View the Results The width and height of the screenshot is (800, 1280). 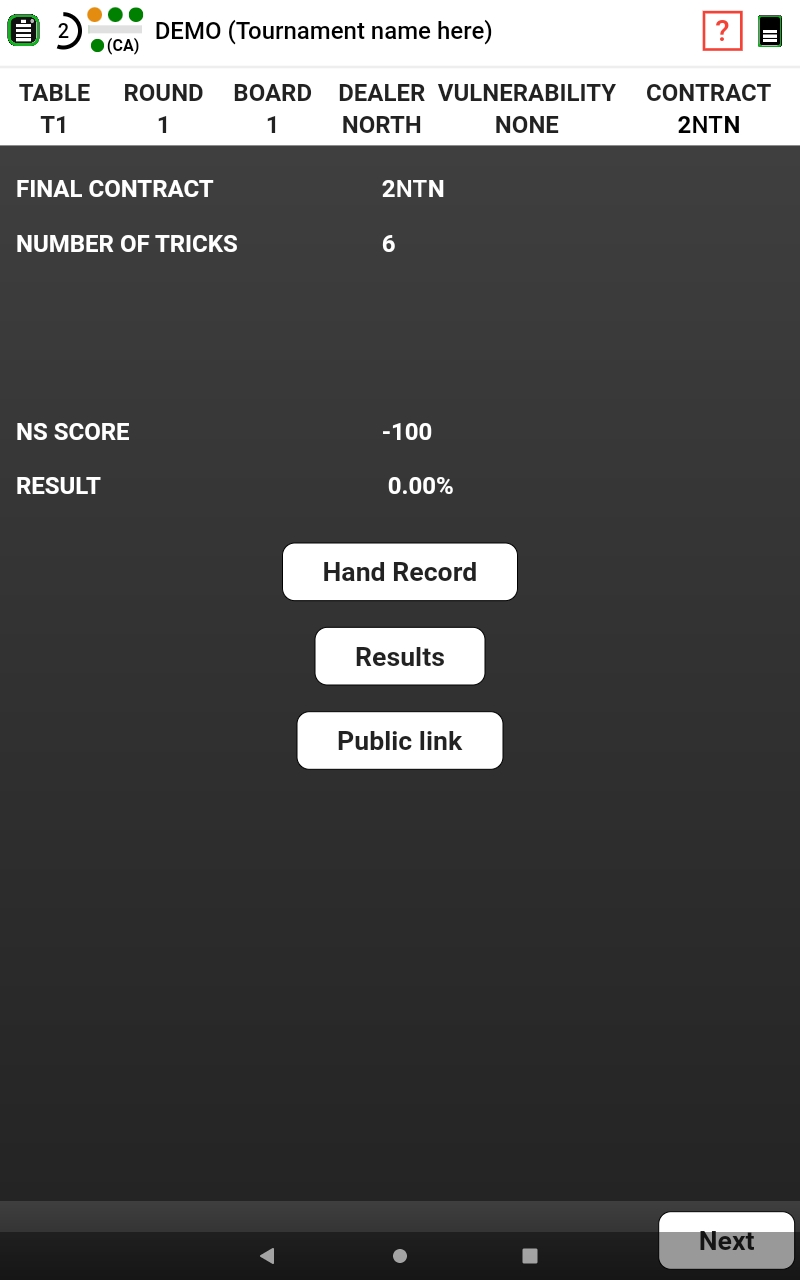coord(399,656)
